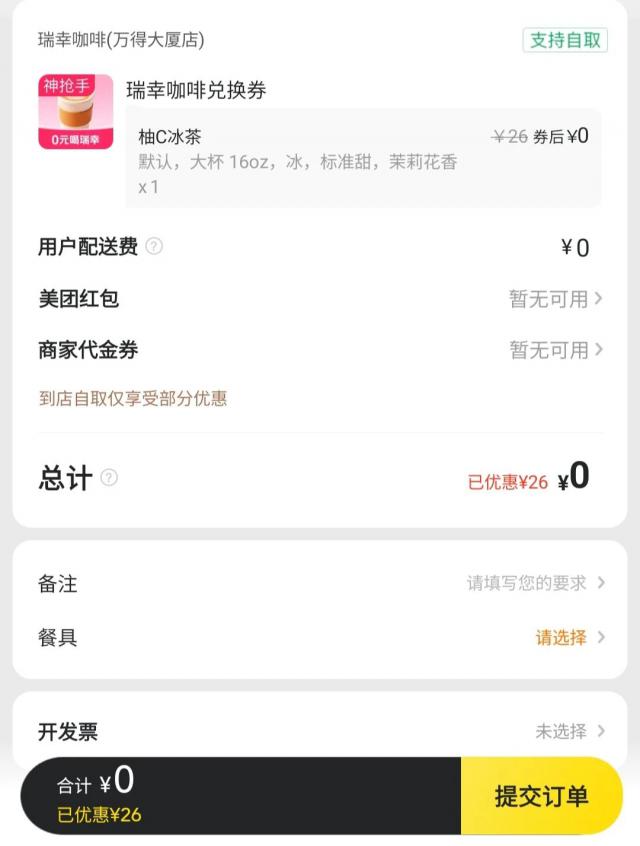Open 商家代金券 voucher row
Image resolution: width=640 pixels, height=846 pixels.
click(555, 350)
